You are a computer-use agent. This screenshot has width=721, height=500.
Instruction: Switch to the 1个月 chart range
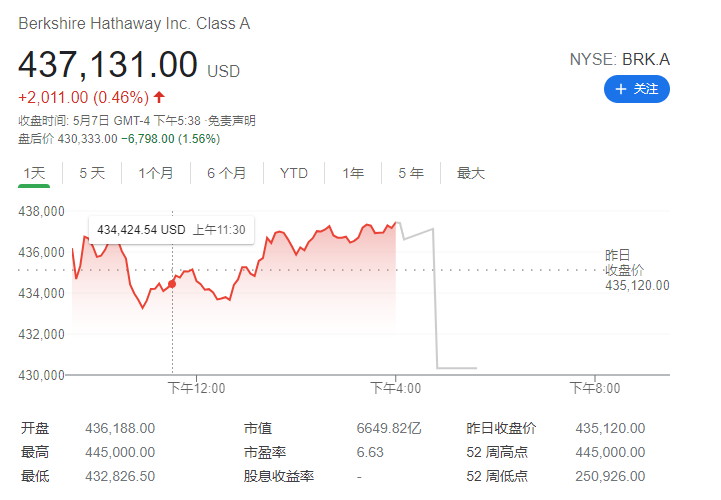click(155, 173)
